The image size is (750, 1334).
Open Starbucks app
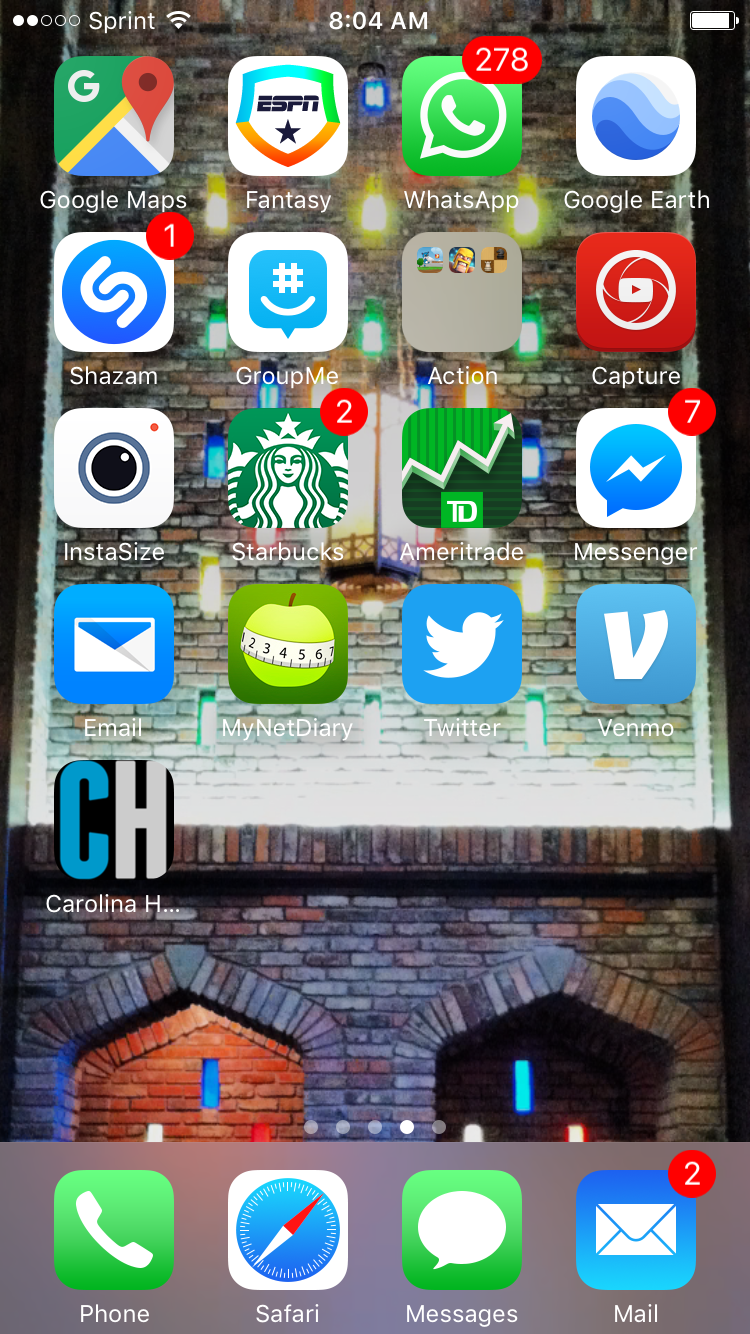pos(288,468)
